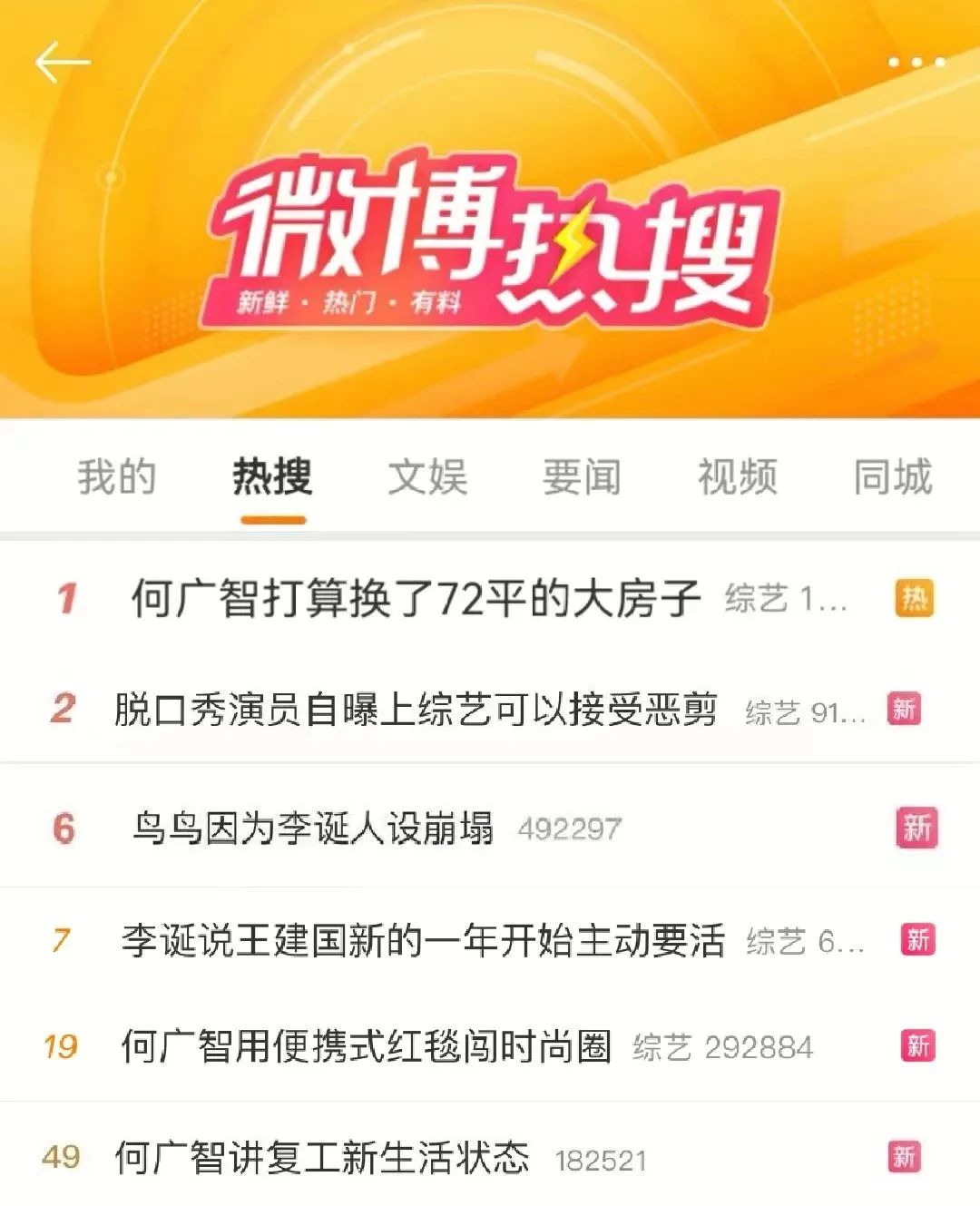
Task: Switch to the 我的 tab
Action: [x=116, y=476]
